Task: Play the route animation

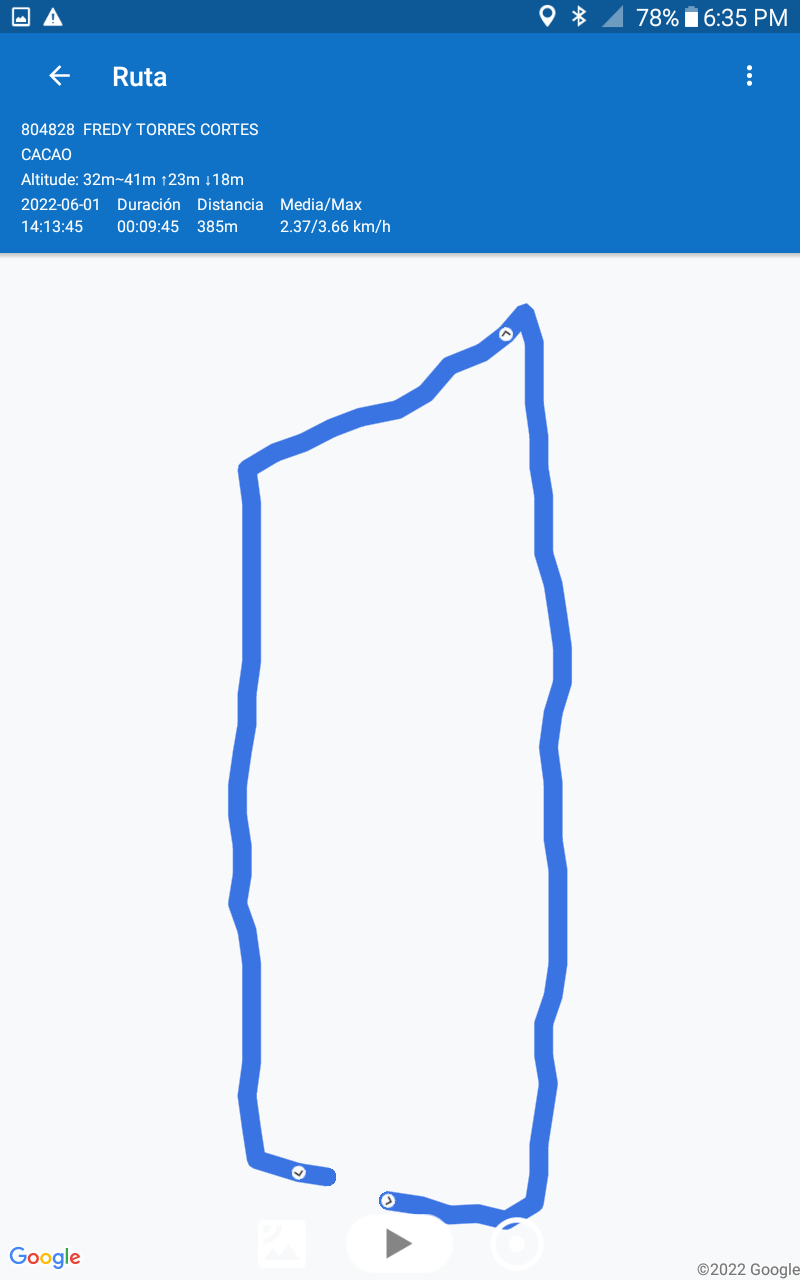Action: (399, 1243)
